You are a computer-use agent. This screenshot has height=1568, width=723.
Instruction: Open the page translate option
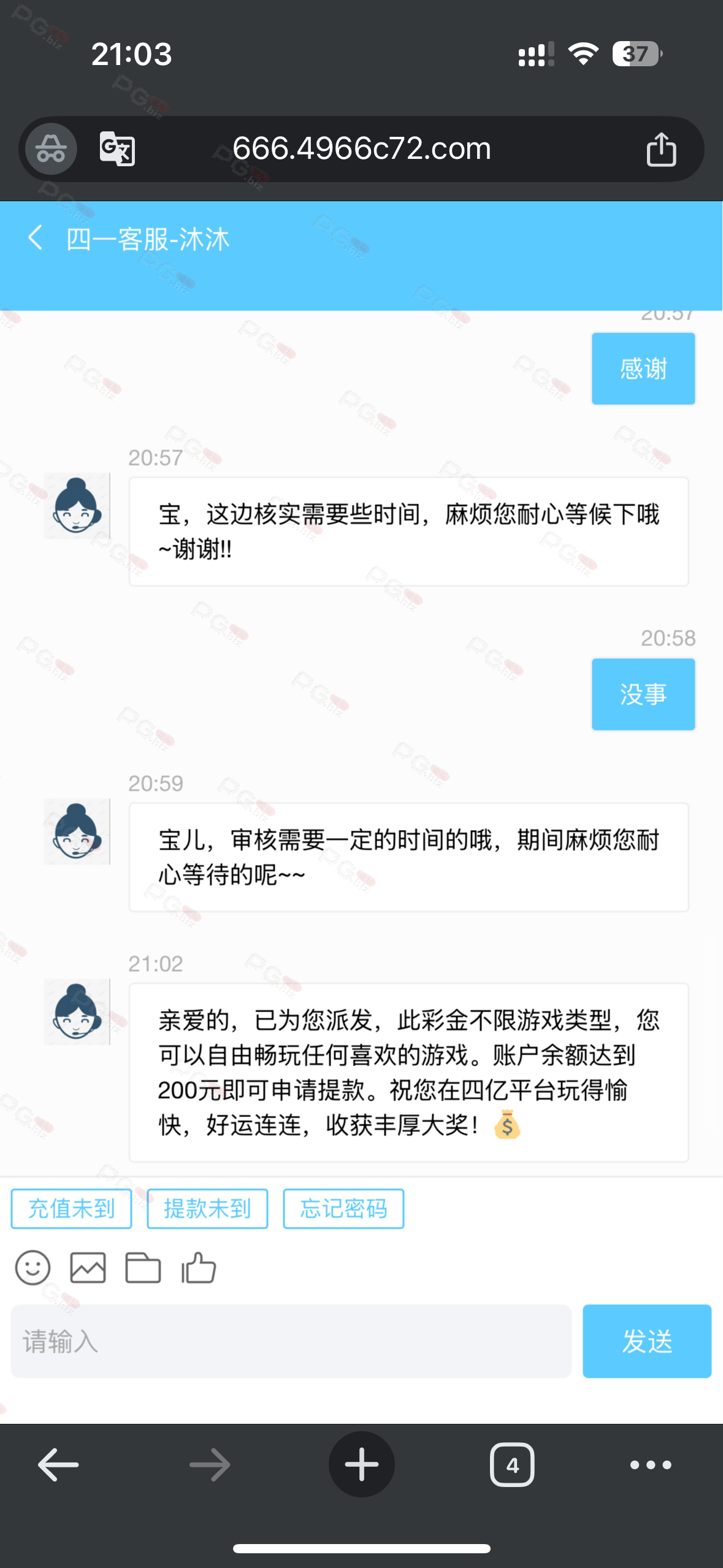pyautogui.click(x=117, y=148)
